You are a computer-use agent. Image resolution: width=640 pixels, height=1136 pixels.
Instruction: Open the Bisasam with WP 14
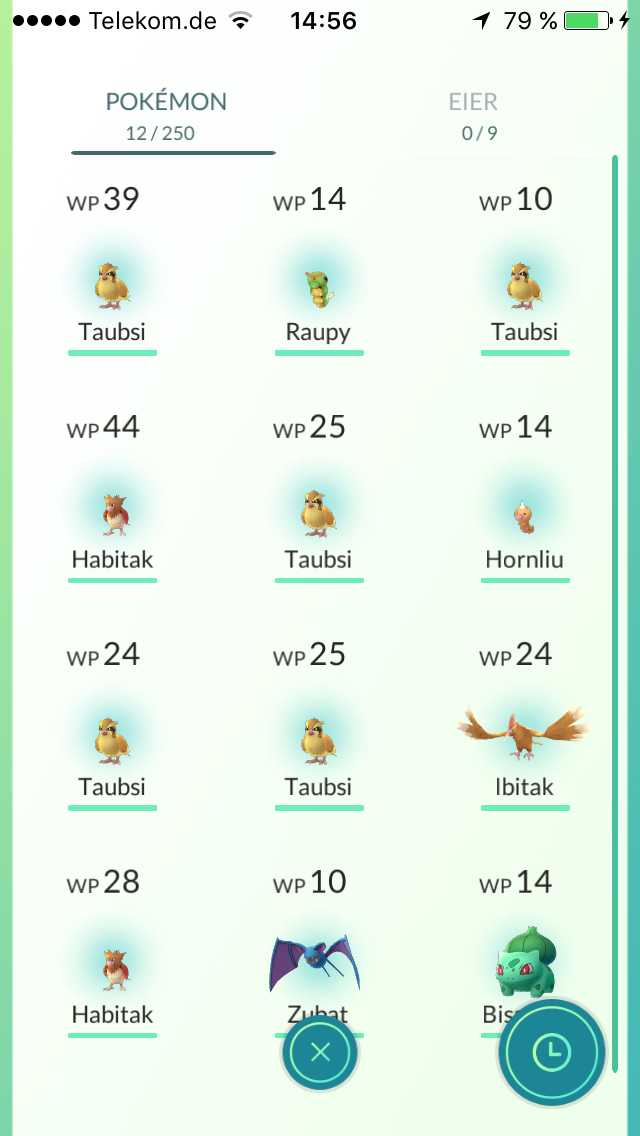point(524,958)
